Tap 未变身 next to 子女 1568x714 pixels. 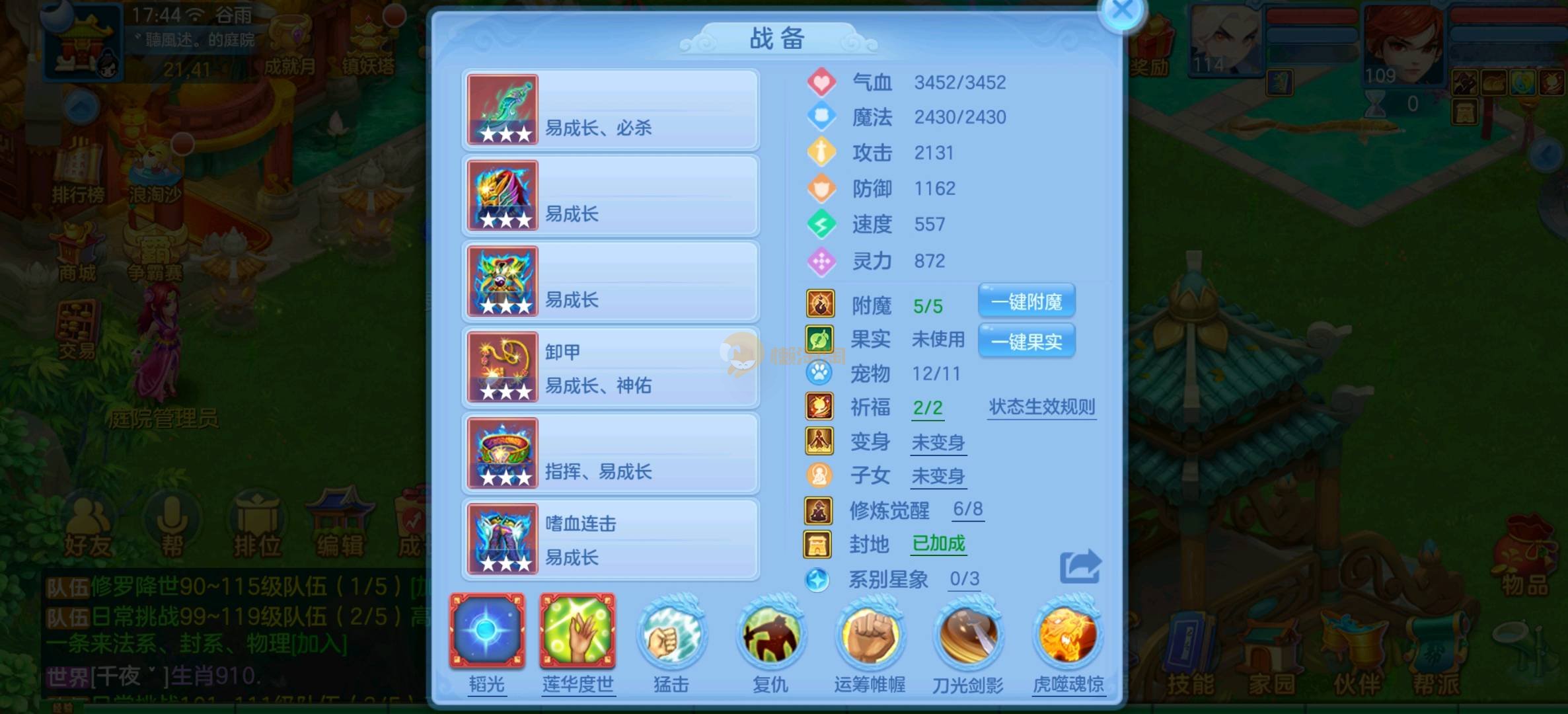938,476
